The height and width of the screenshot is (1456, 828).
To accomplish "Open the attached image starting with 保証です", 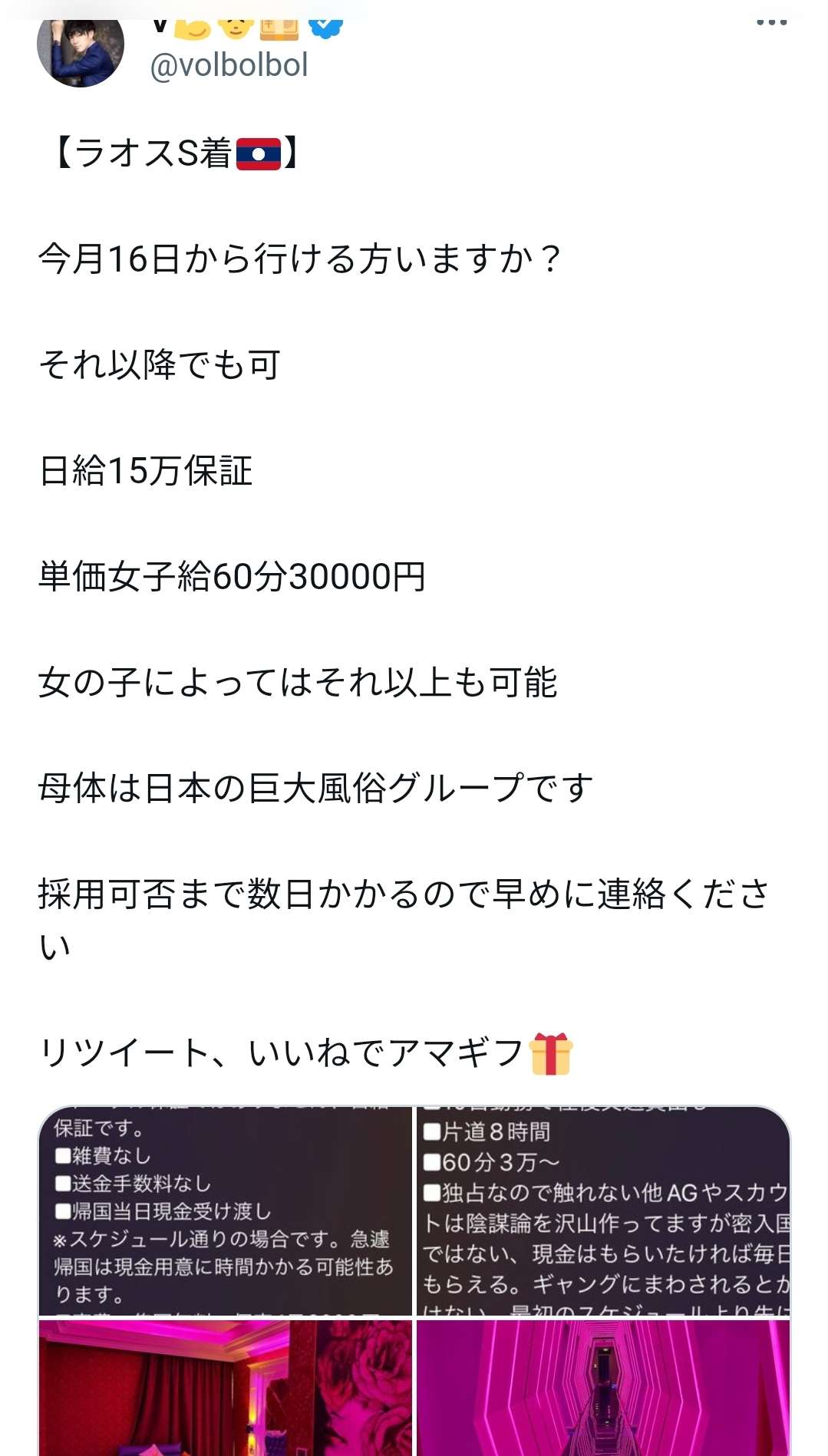I will tap(226, 1211).
